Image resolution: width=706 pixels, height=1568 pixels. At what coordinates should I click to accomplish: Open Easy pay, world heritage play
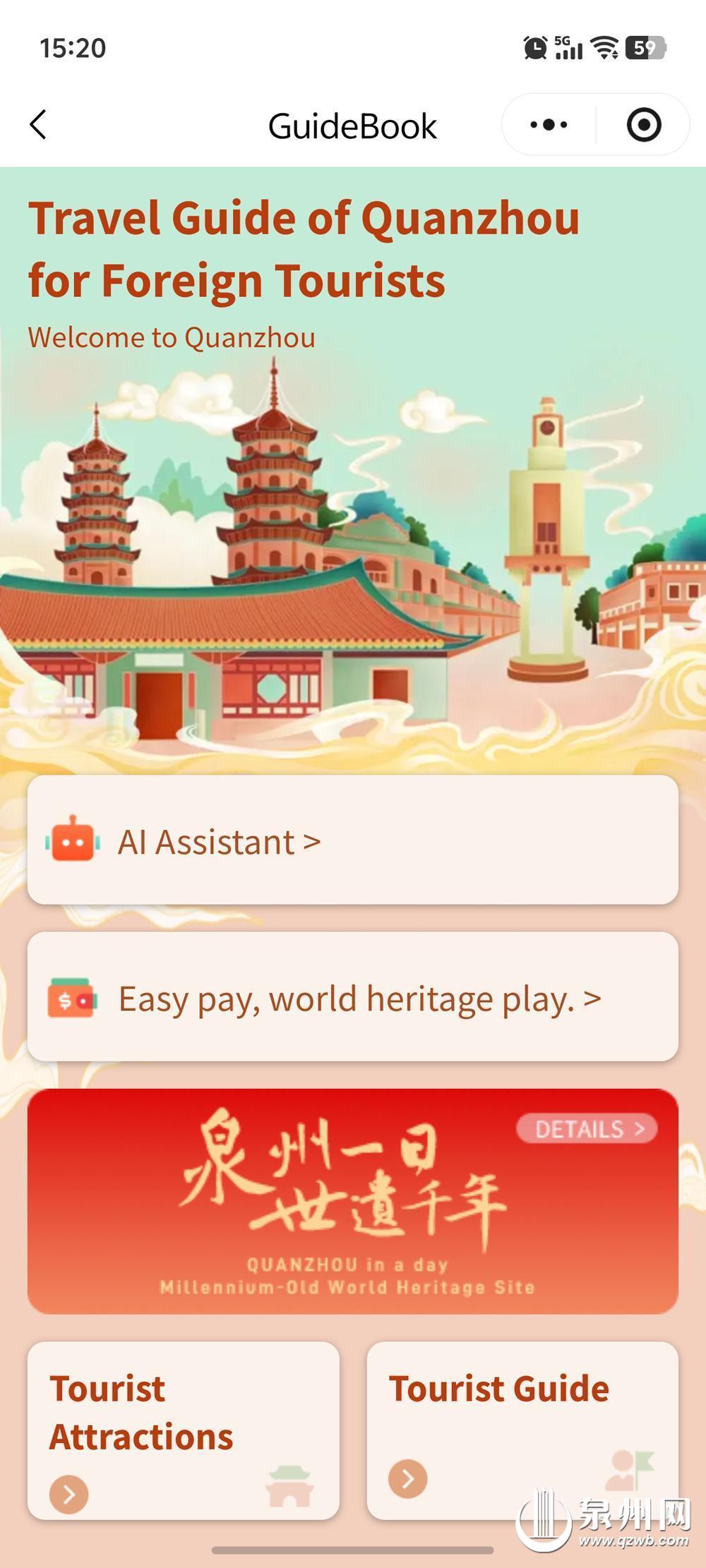point(352,996)
